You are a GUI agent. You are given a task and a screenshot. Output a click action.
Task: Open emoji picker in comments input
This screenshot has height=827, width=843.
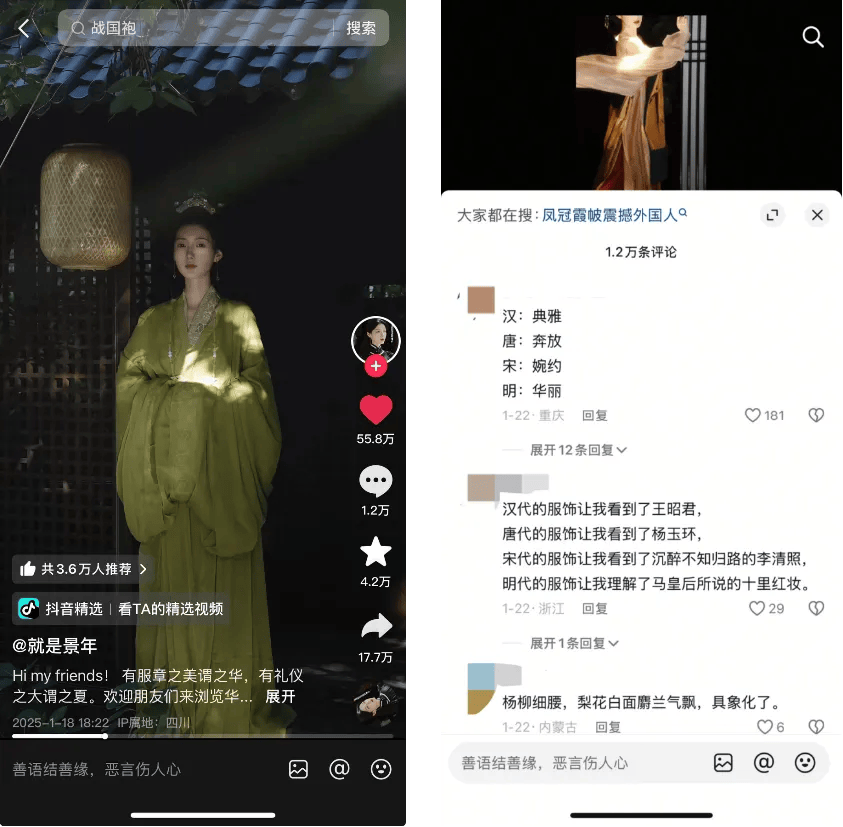coord(805,763)
